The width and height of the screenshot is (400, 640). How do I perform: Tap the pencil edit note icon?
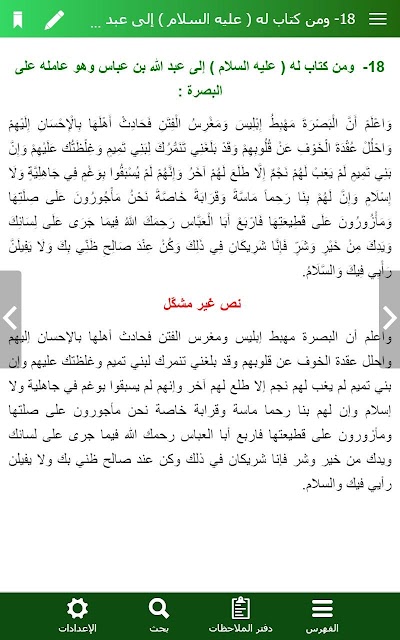click(x=54, y=20)
